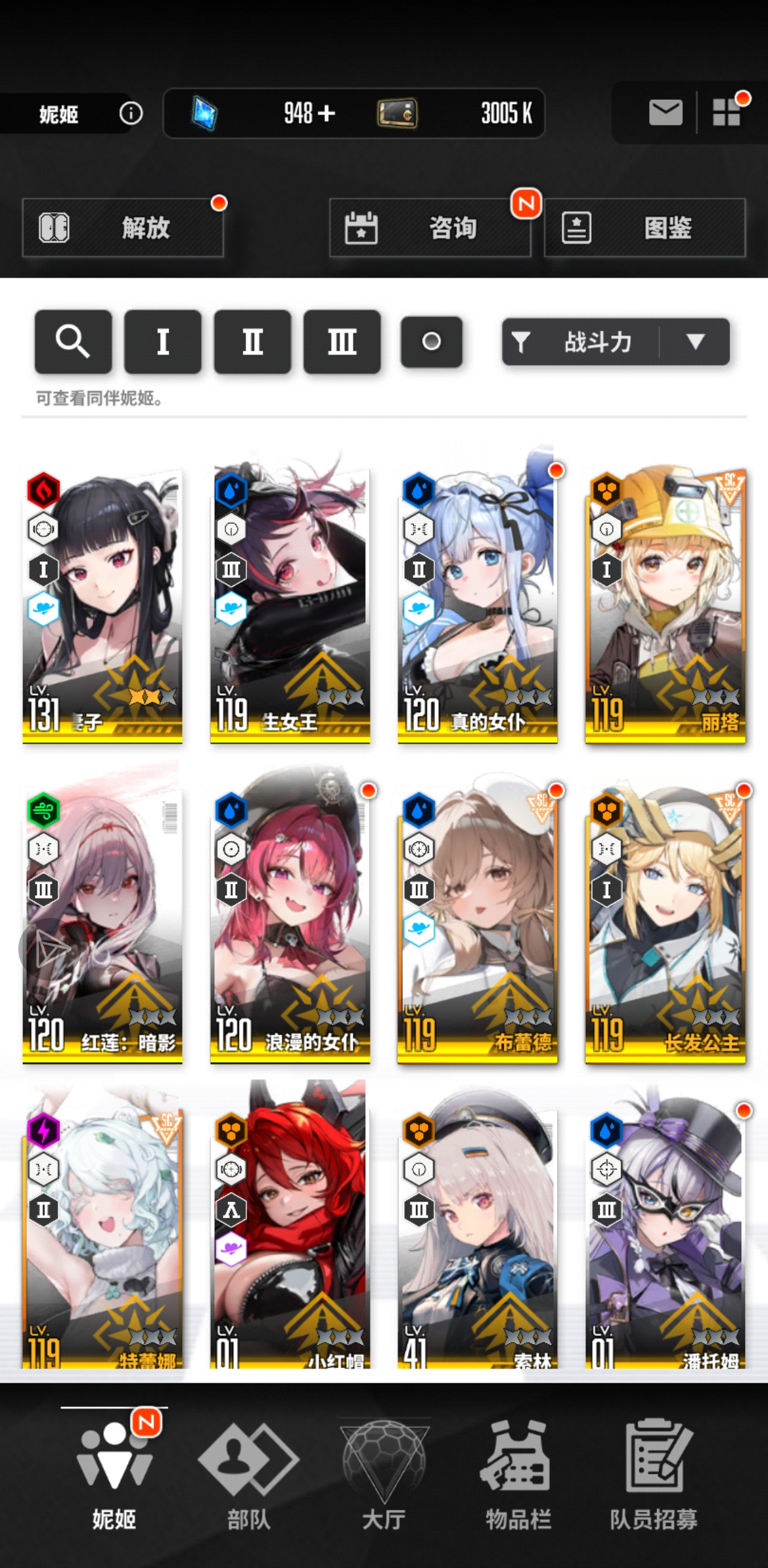Add gems with the plus button
This screenshot has width=768, height=1568.
327,113
